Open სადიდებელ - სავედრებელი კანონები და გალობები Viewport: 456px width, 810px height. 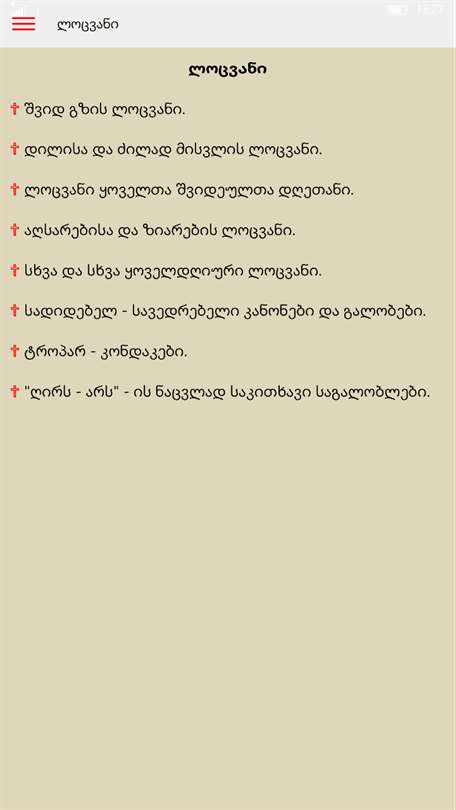point(218,311)
